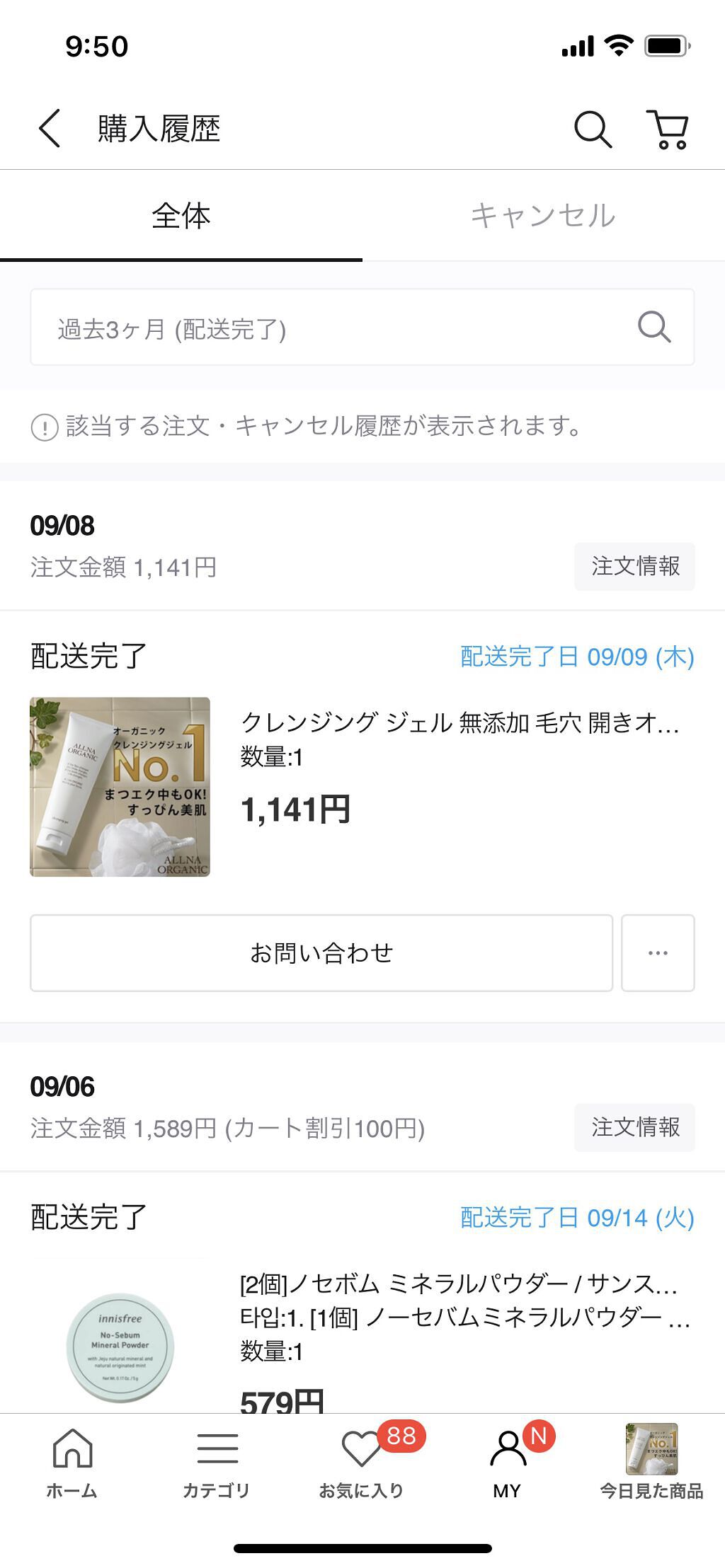Open search from the top bar
The width and height of the screenshot is (725, 1568).
[x=592, y=129]
